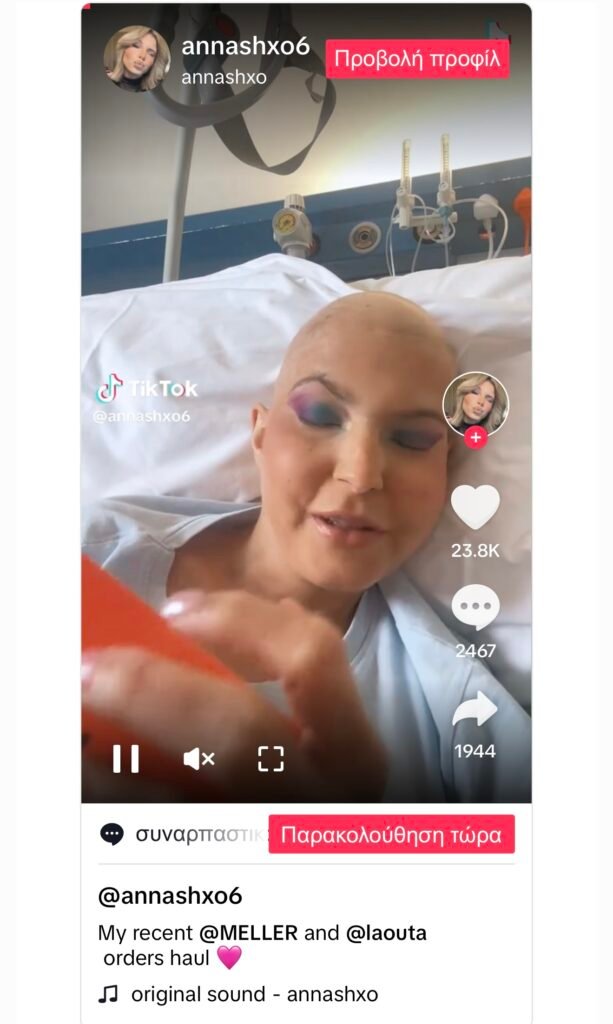Tap Παρακολούθηση τώρα button

pyautogui.click(x=392, y=834)
